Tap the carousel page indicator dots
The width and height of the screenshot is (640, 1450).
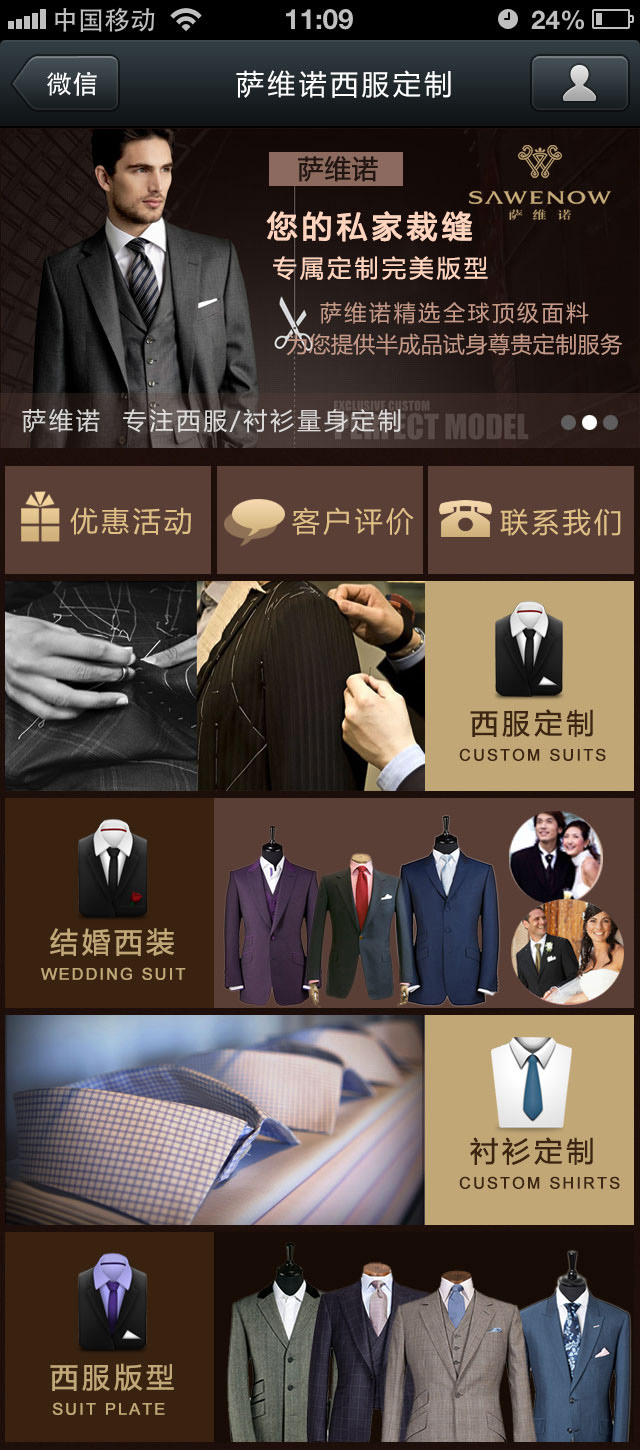(589, 423)
